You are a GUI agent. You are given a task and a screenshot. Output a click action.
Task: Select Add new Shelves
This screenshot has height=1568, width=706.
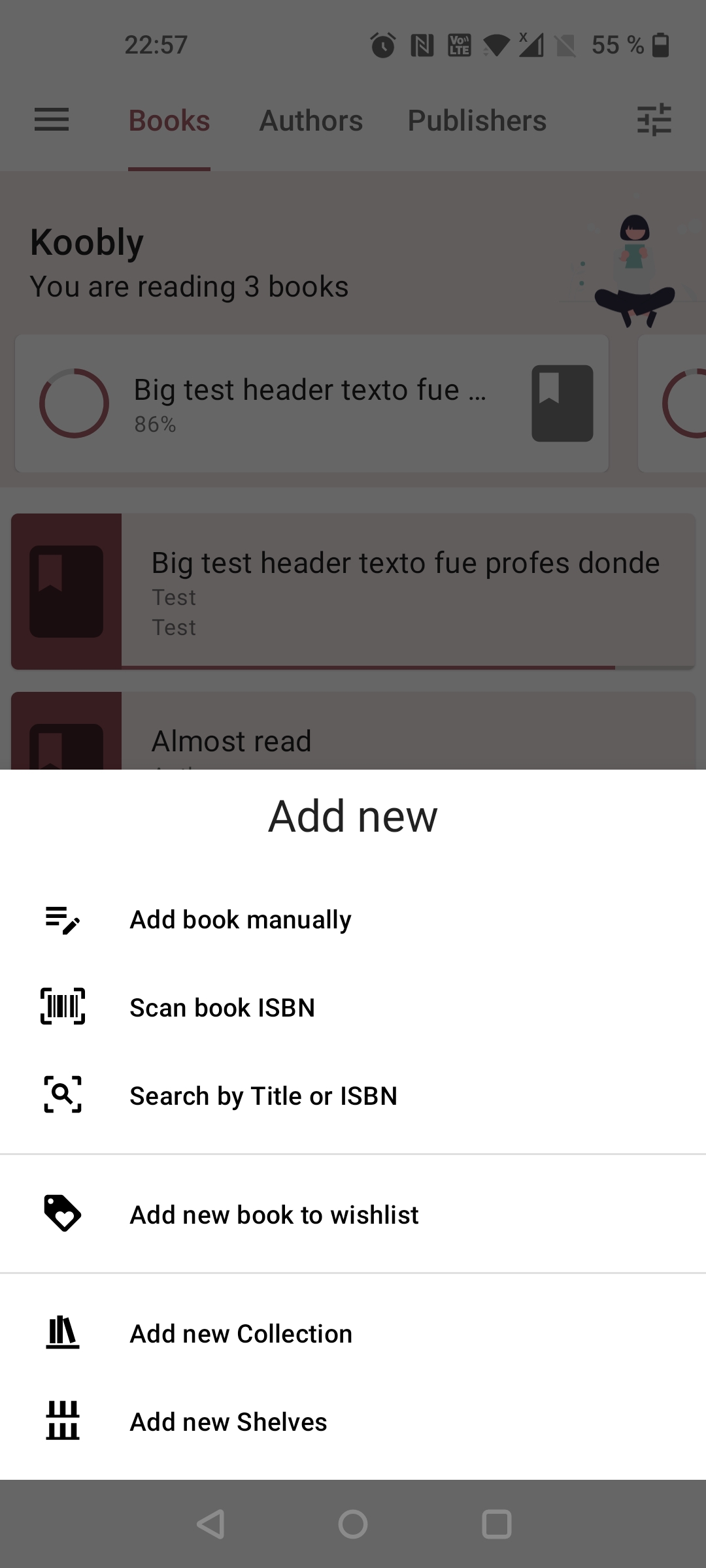(228, 1422)
